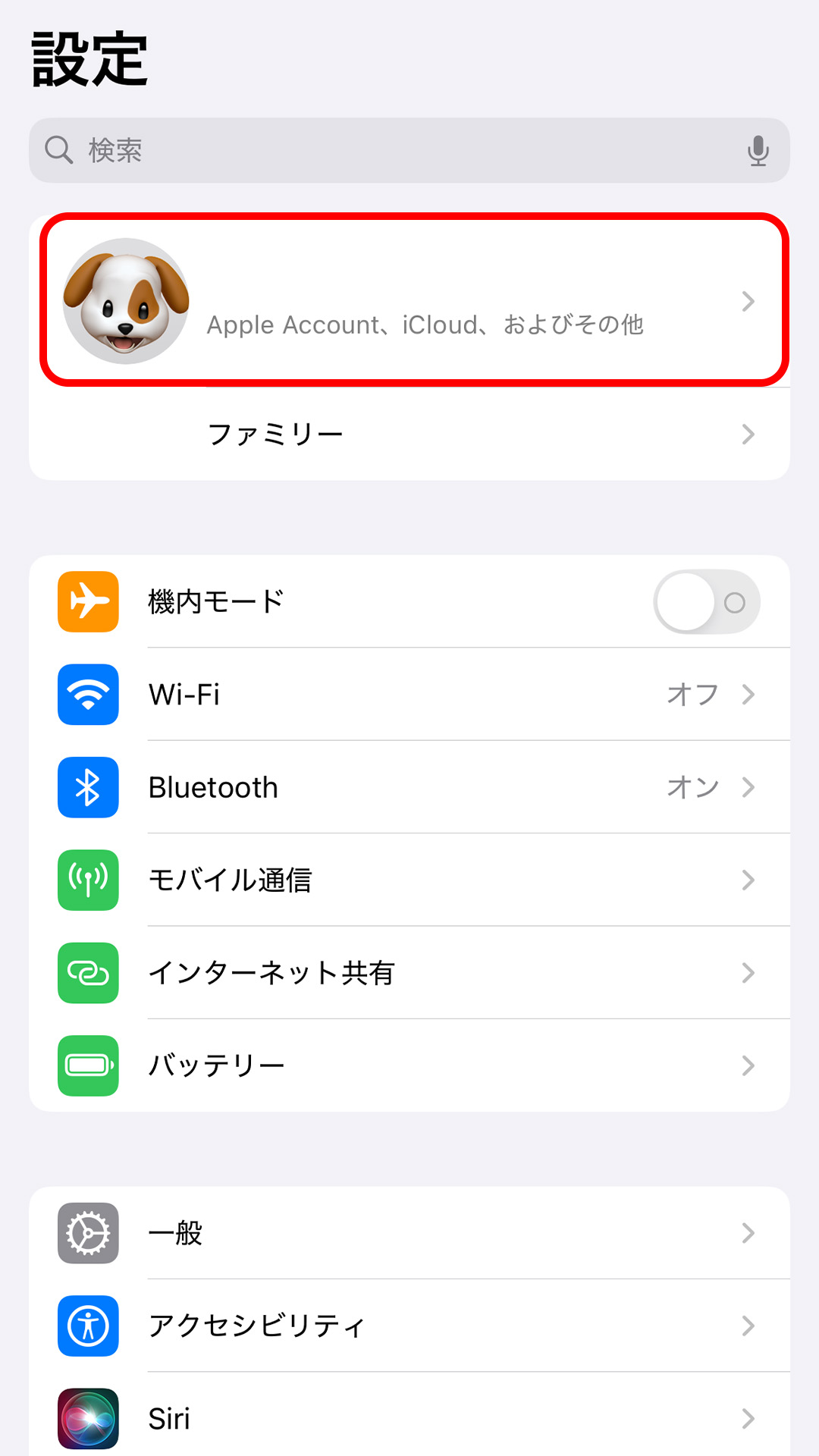This screenshot has width=819, height=1456.
Task: Open the 一般 gear icon
Action: pyautogui.click(x=87, y=1232)
